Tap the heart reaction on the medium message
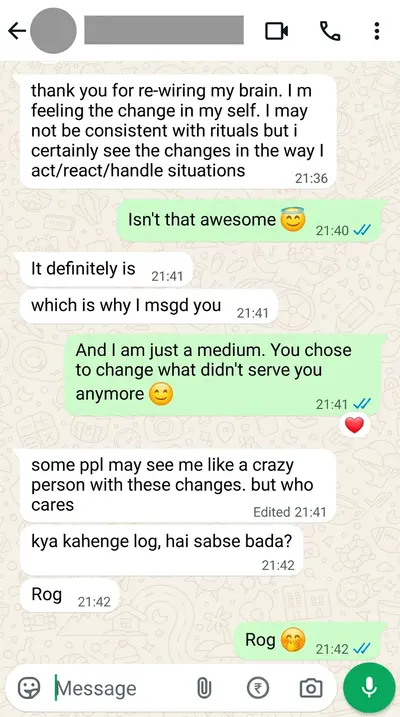This screenshot has width=400, height=717. click(354, 425)
